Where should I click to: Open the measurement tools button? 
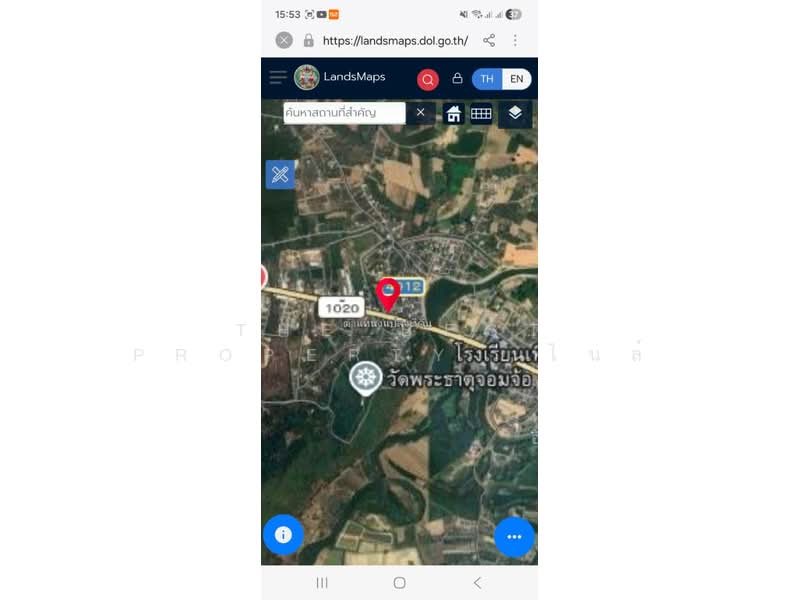click(280, 174)
